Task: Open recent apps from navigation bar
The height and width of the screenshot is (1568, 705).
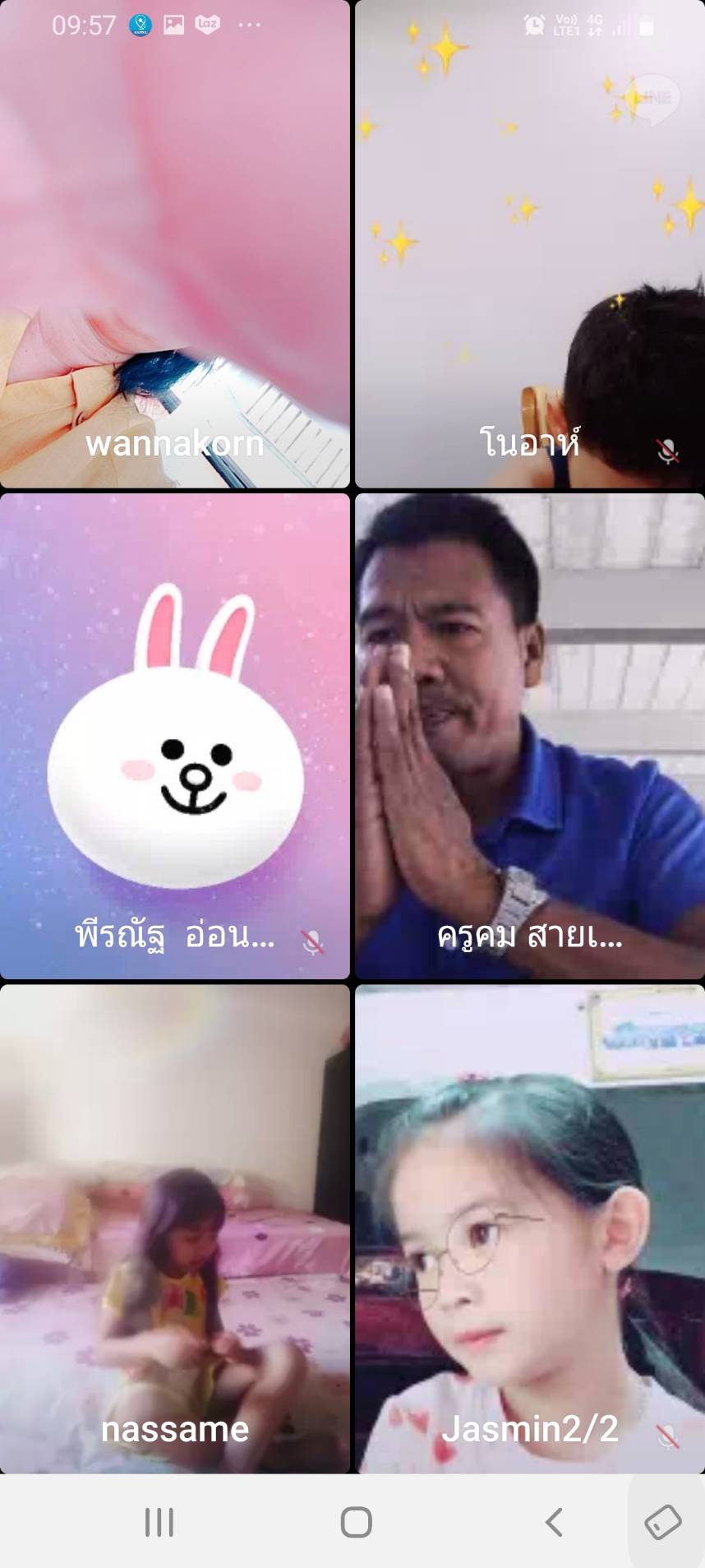Action: 159,1522
